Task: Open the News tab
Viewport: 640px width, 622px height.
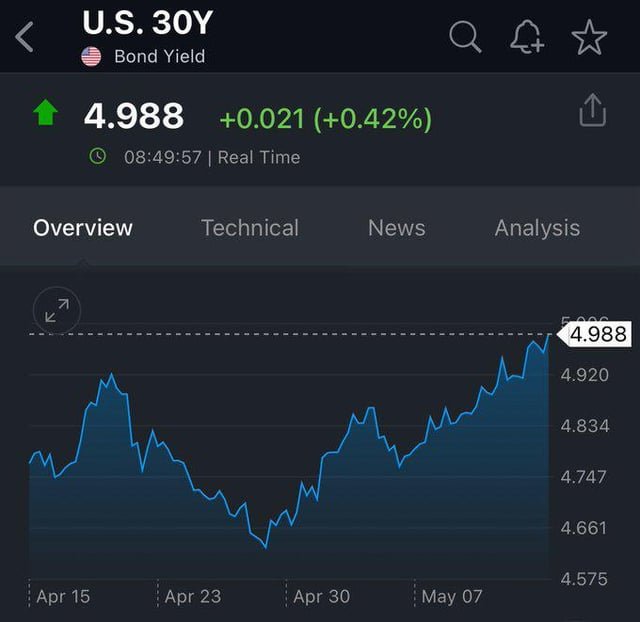Action: [x=396, y=228]
